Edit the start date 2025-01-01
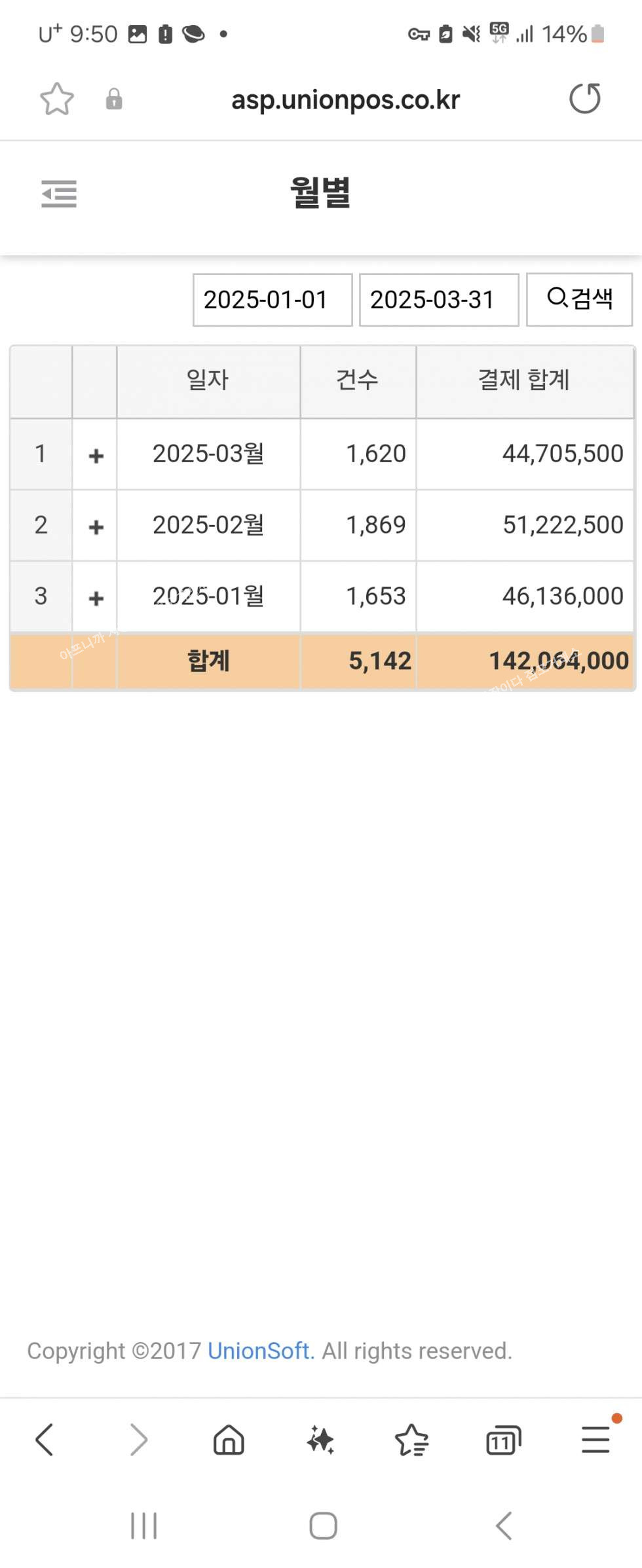 273,300
